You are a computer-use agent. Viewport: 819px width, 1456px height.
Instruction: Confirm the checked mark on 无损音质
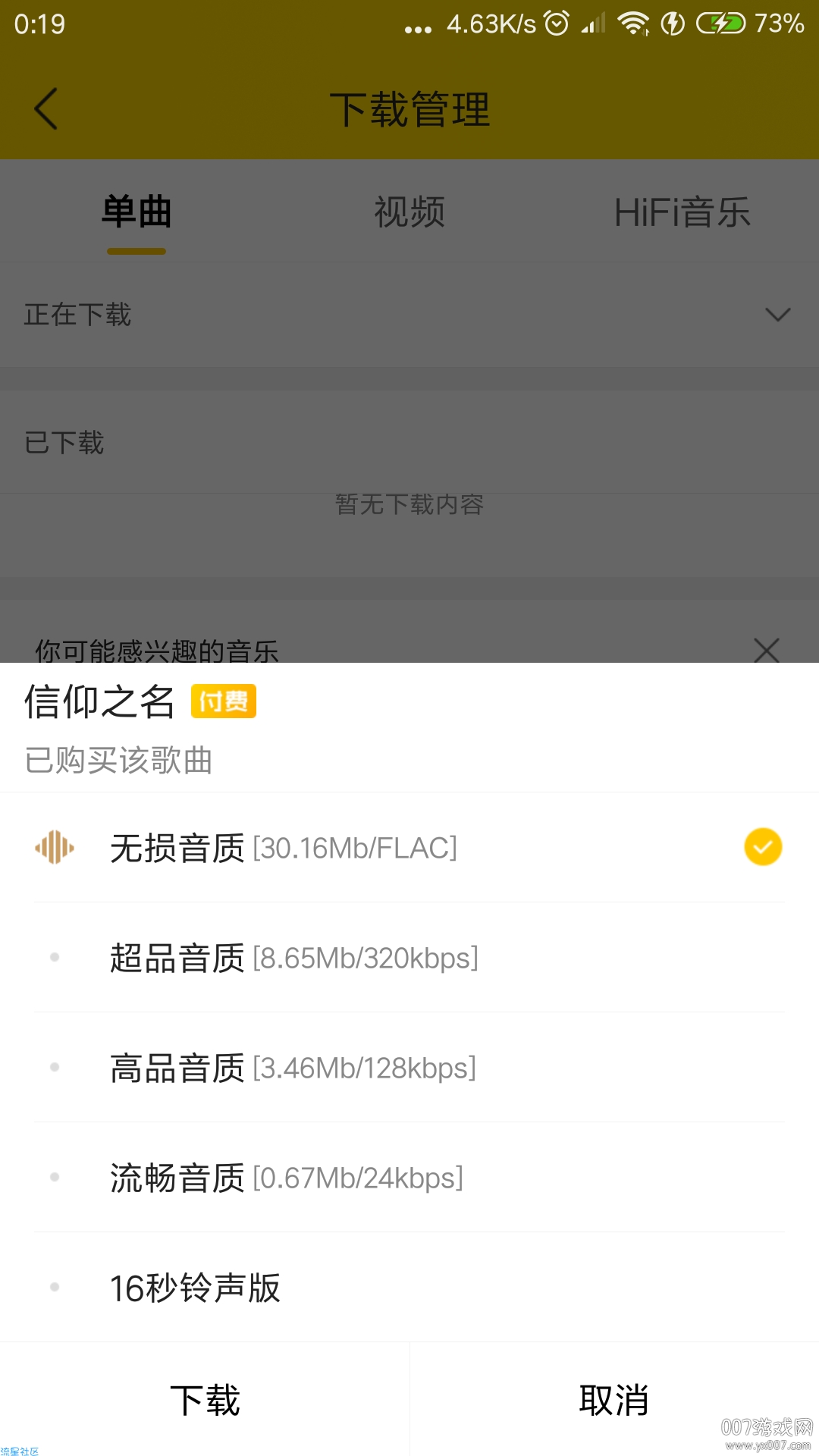click(x=762, y=847)
